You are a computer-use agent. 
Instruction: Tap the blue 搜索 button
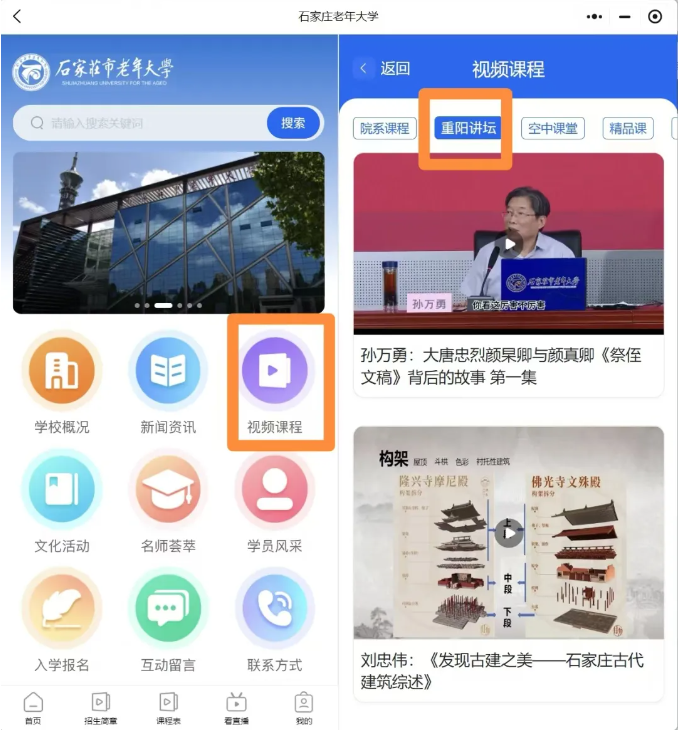[x=293, y=123]
